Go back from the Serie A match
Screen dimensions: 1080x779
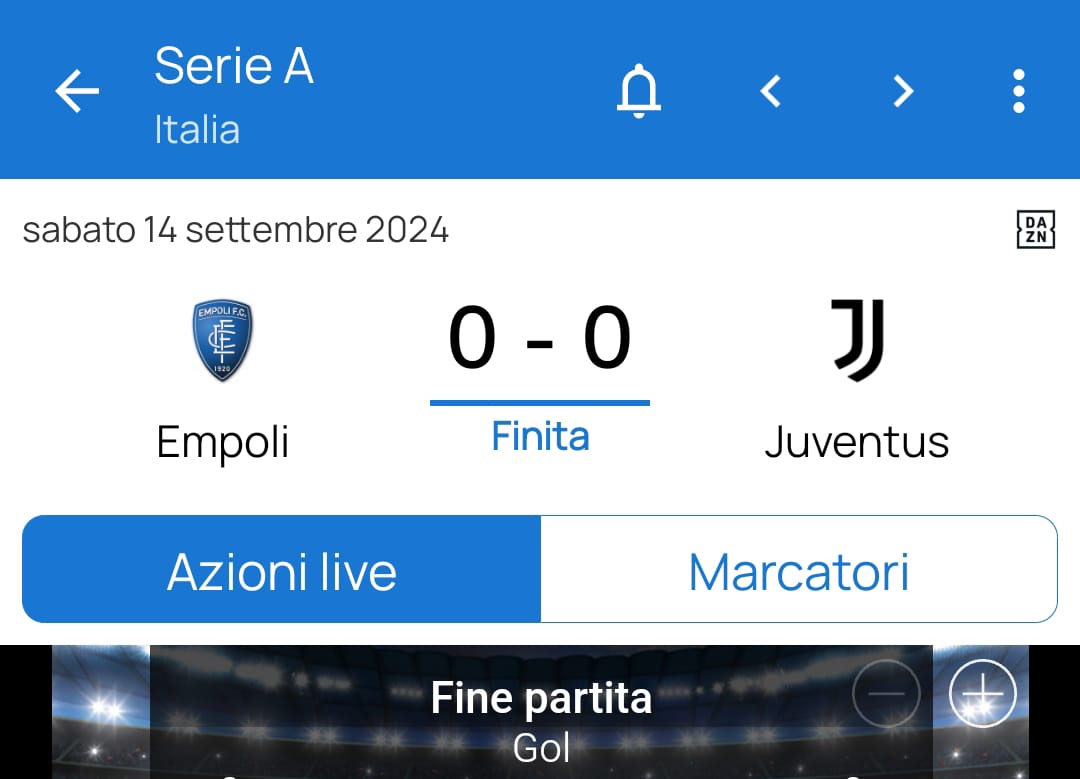[x=77, y=92]
